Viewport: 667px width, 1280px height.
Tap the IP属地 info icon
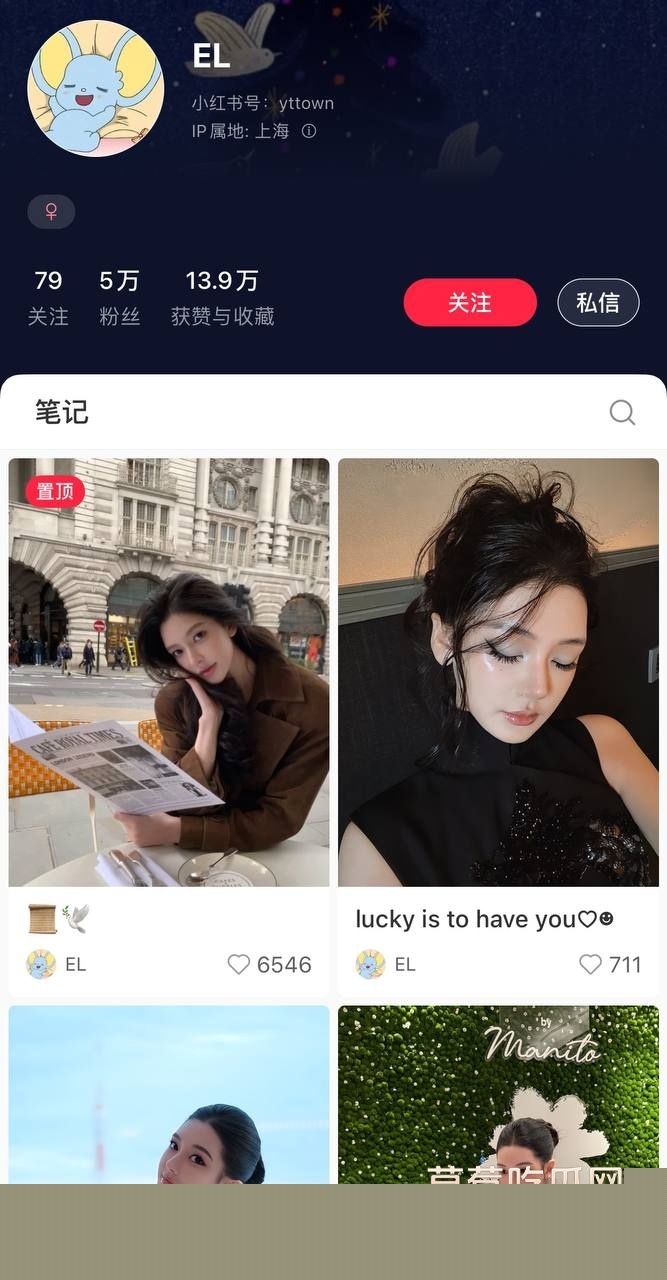[x=309, y=131]
